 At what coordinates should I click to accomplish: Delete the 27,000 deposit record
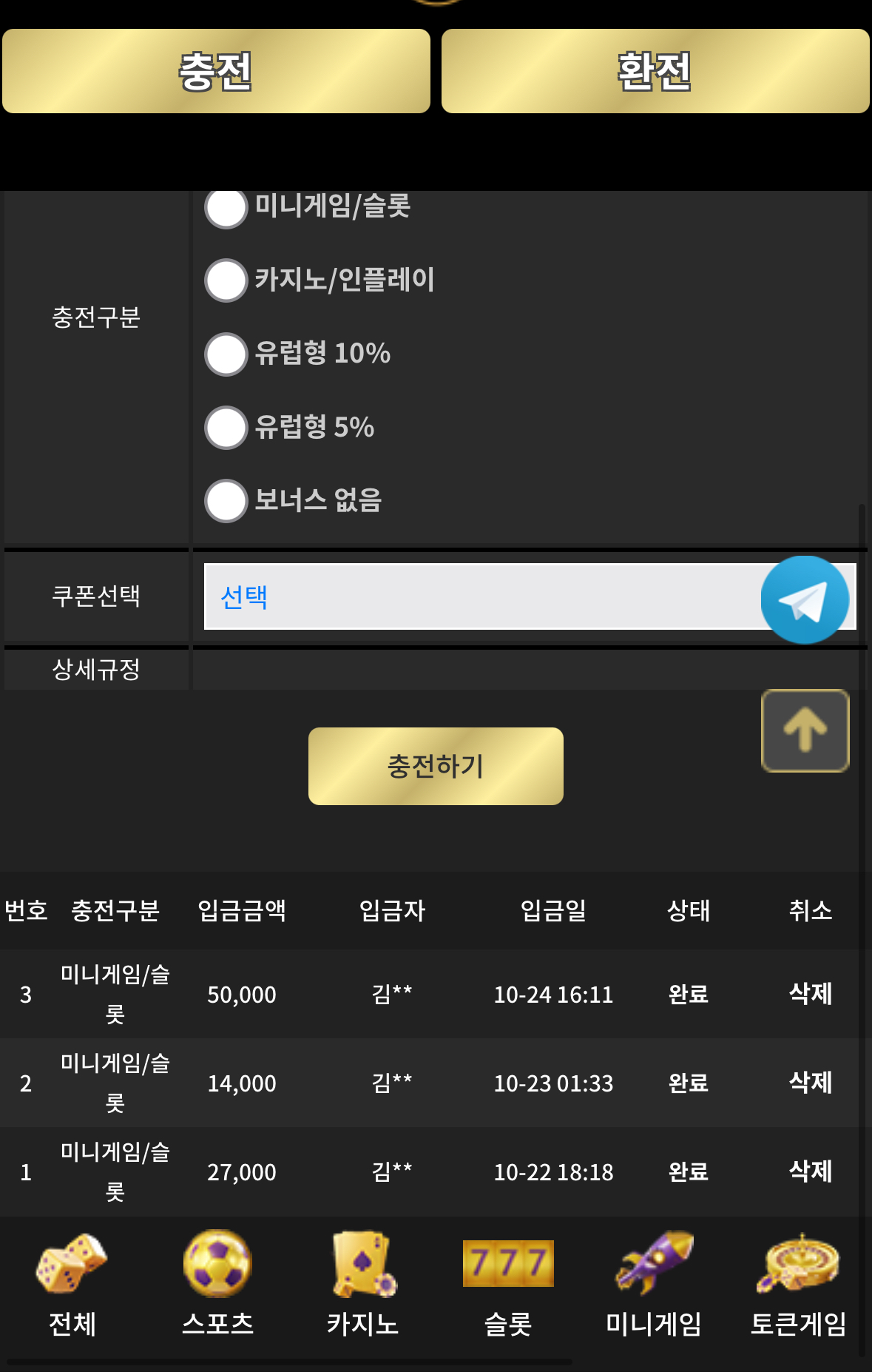click(x=810, y=1171)
